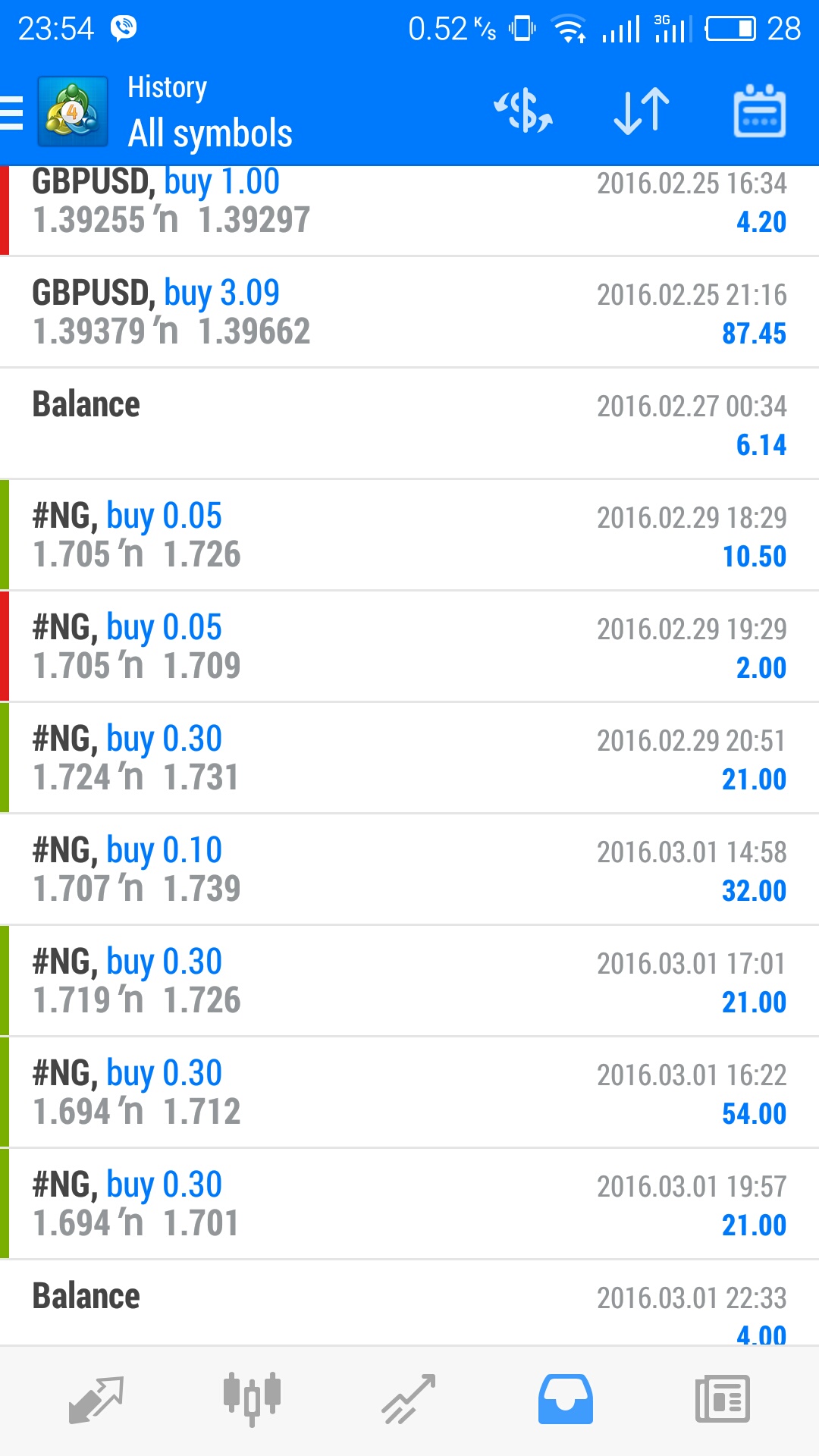
Task: Open #NG trade from 2016.03.01 17:01
Action: pos(409,981)
